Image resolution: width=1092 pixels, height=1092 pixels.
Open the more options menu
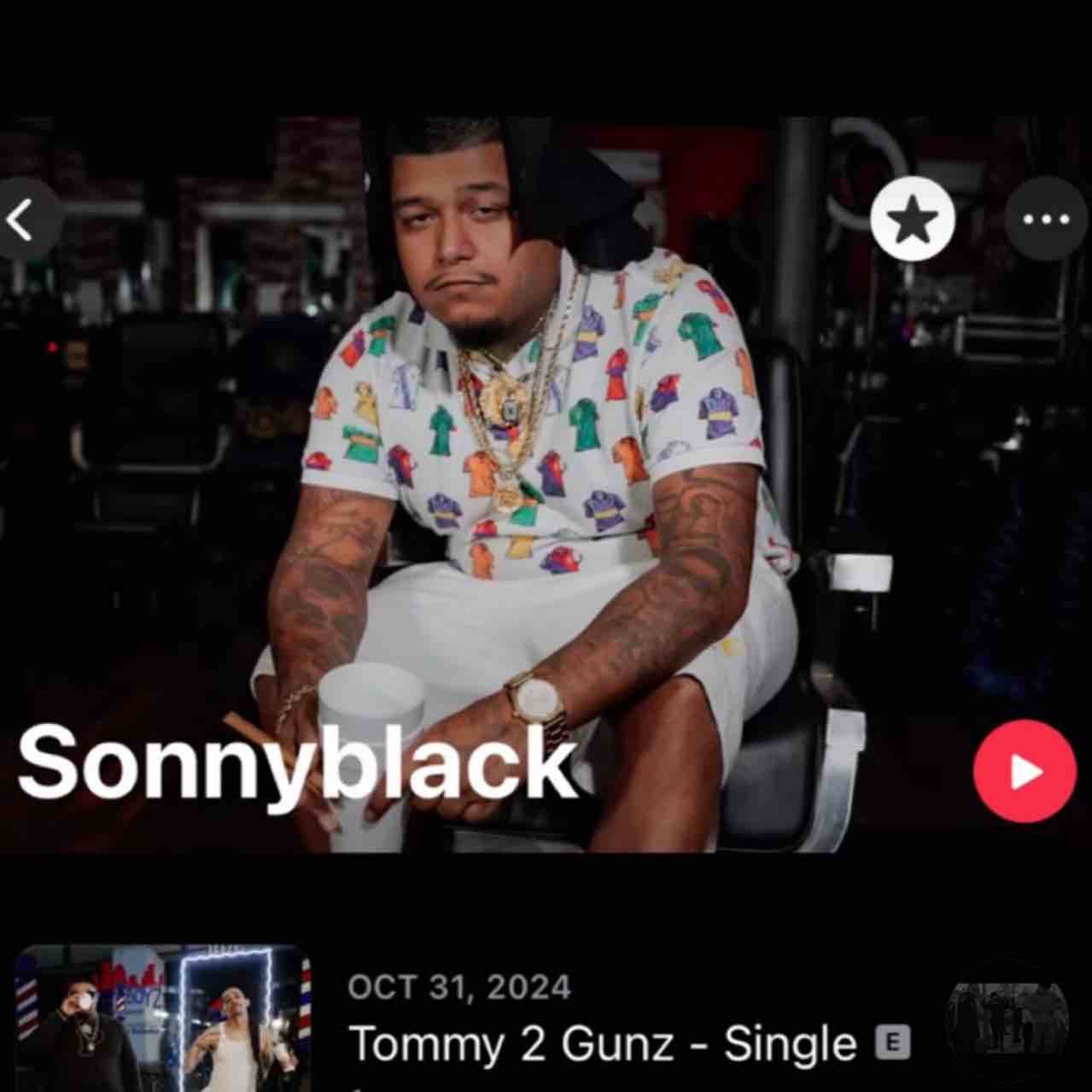coord(1048,219)
